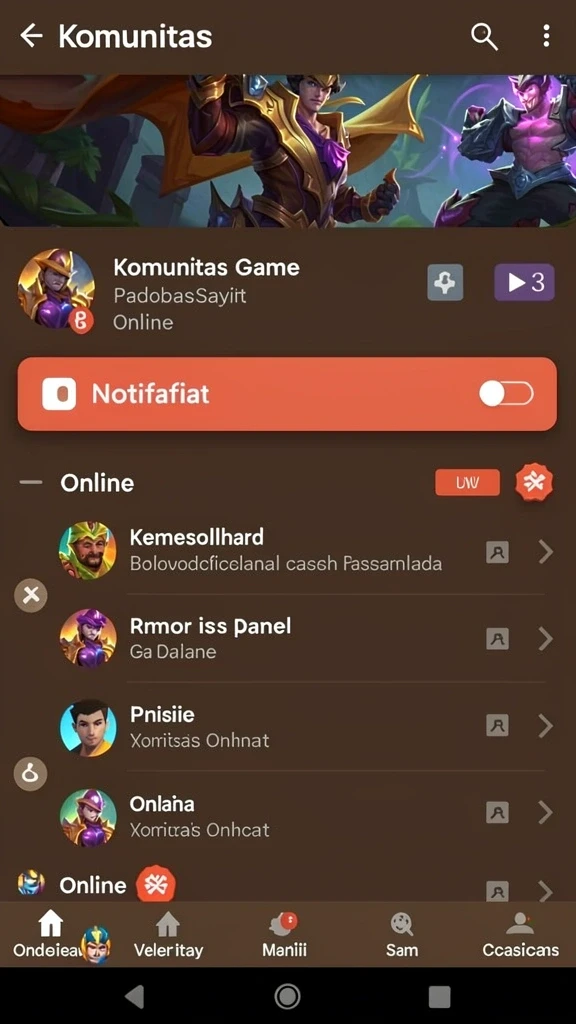Tap the profile icon next to Pnisiie
This screenshot has height=1024, width=576.
click(x=498, y=726)
